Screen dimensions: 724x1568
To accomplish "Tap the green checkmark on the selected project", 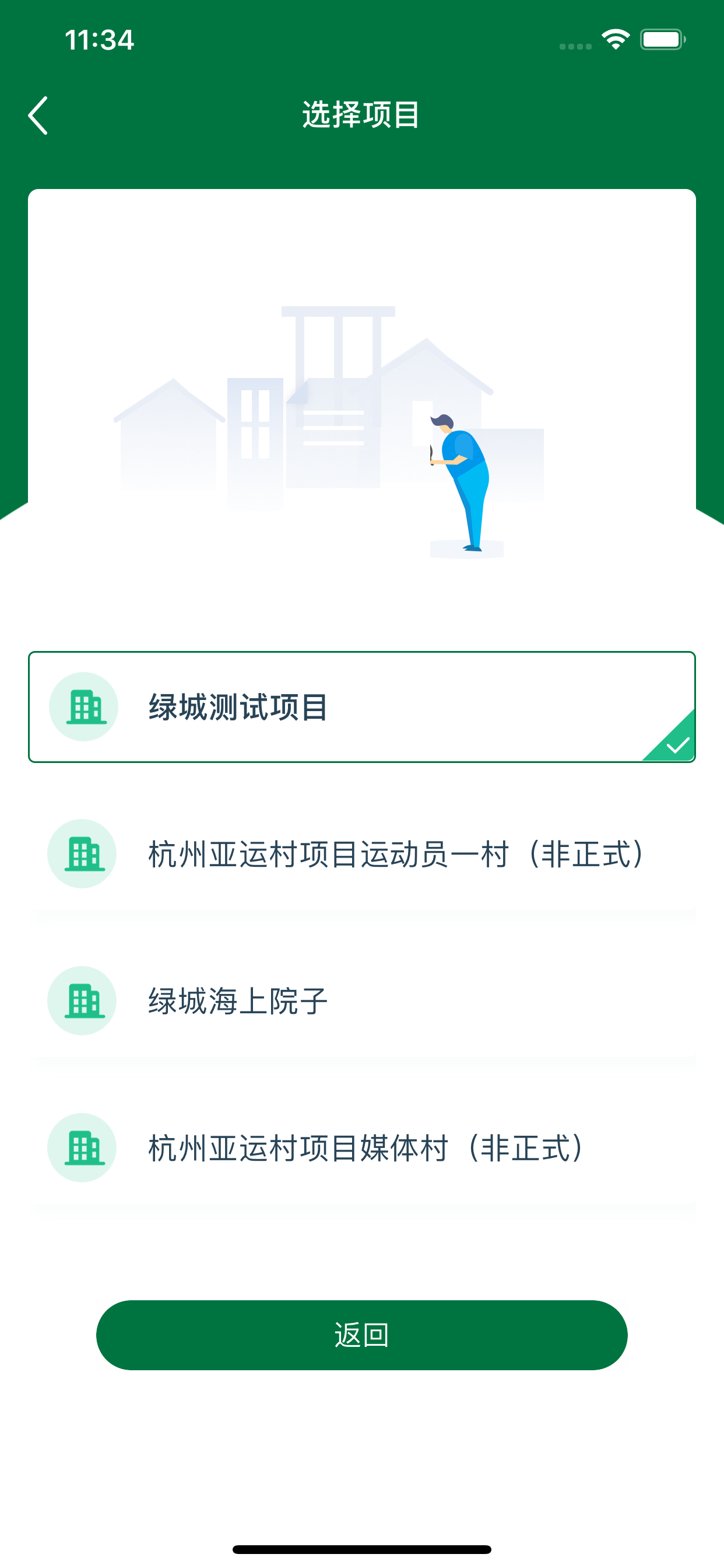I will 677,744.
